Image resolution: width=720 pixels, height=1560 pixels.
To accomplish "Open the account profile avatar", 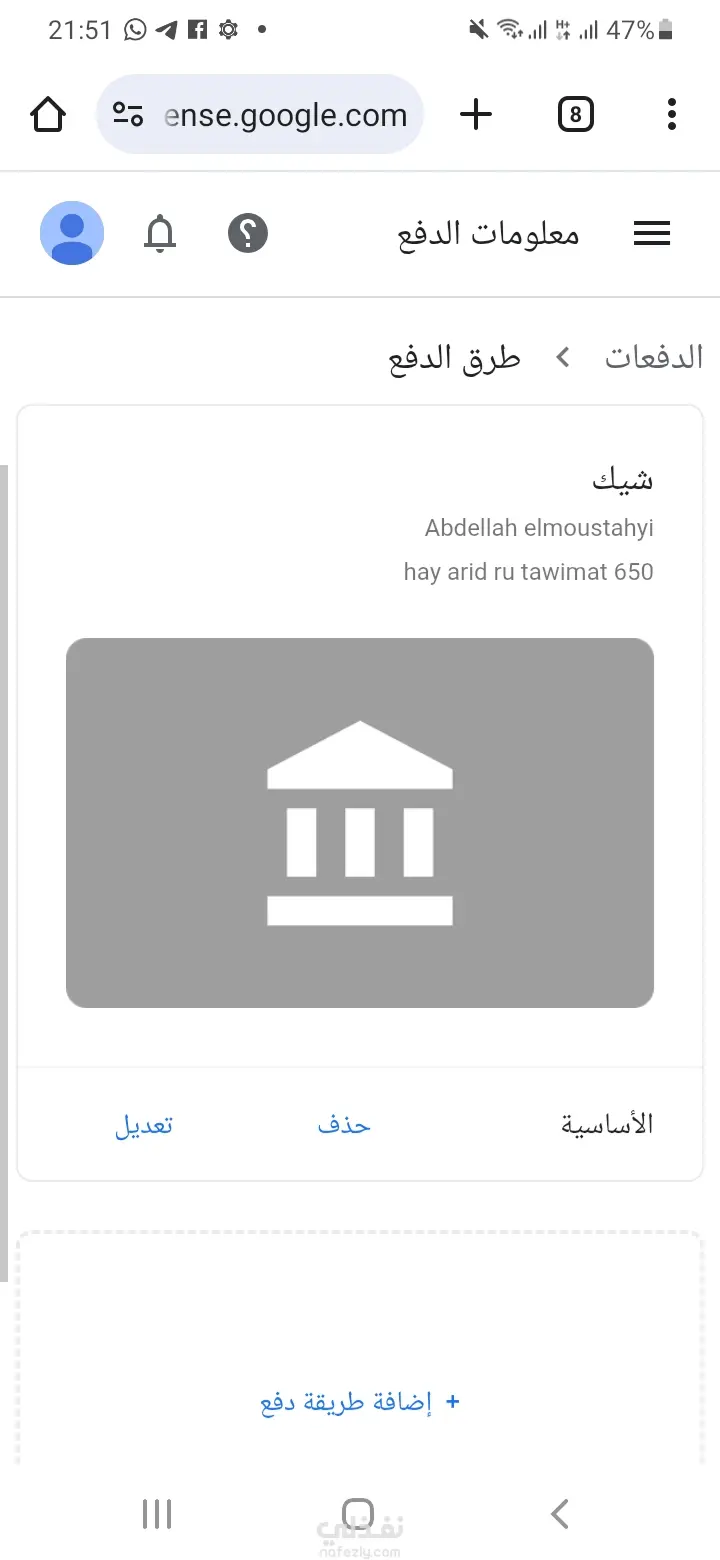I will [72, 233].
